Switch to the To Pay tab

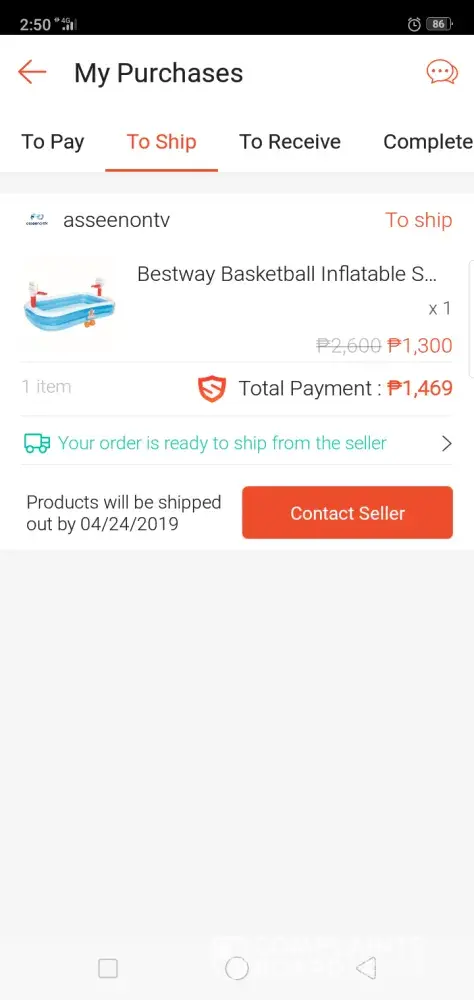click(53, 142)
